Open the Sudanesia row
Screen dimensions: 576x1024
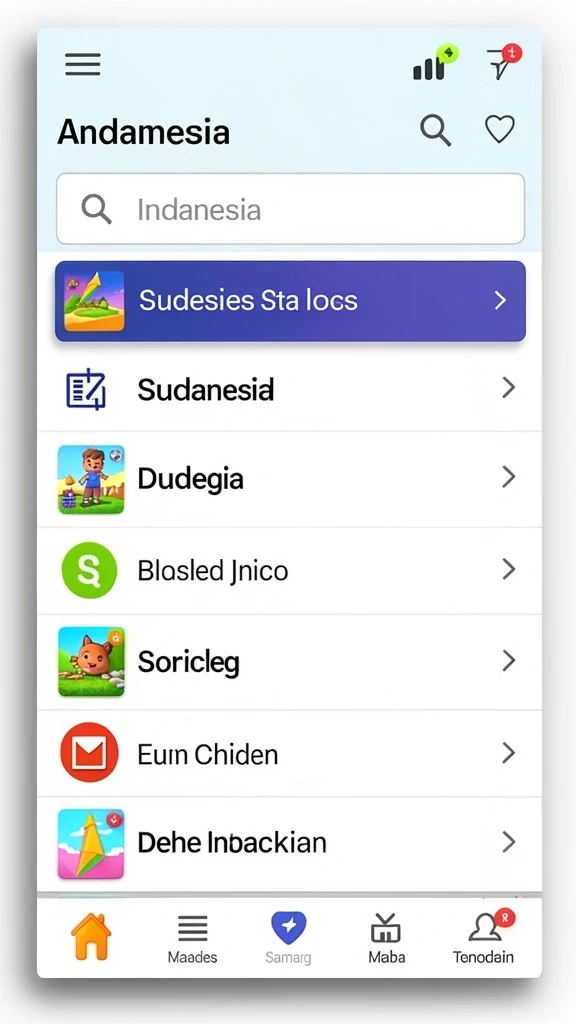coord(289,389)
